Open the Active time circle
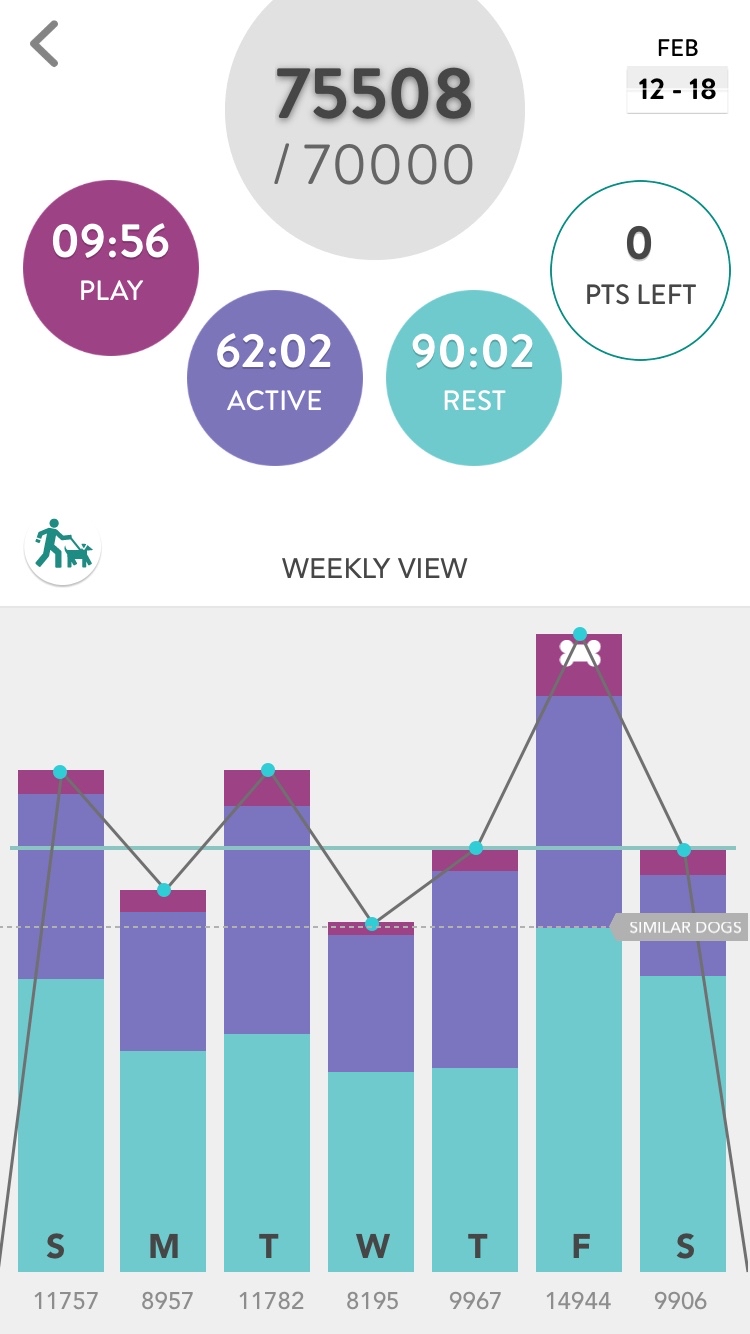The height and width of the screenshot is (1334, 750). click(275, 377)
